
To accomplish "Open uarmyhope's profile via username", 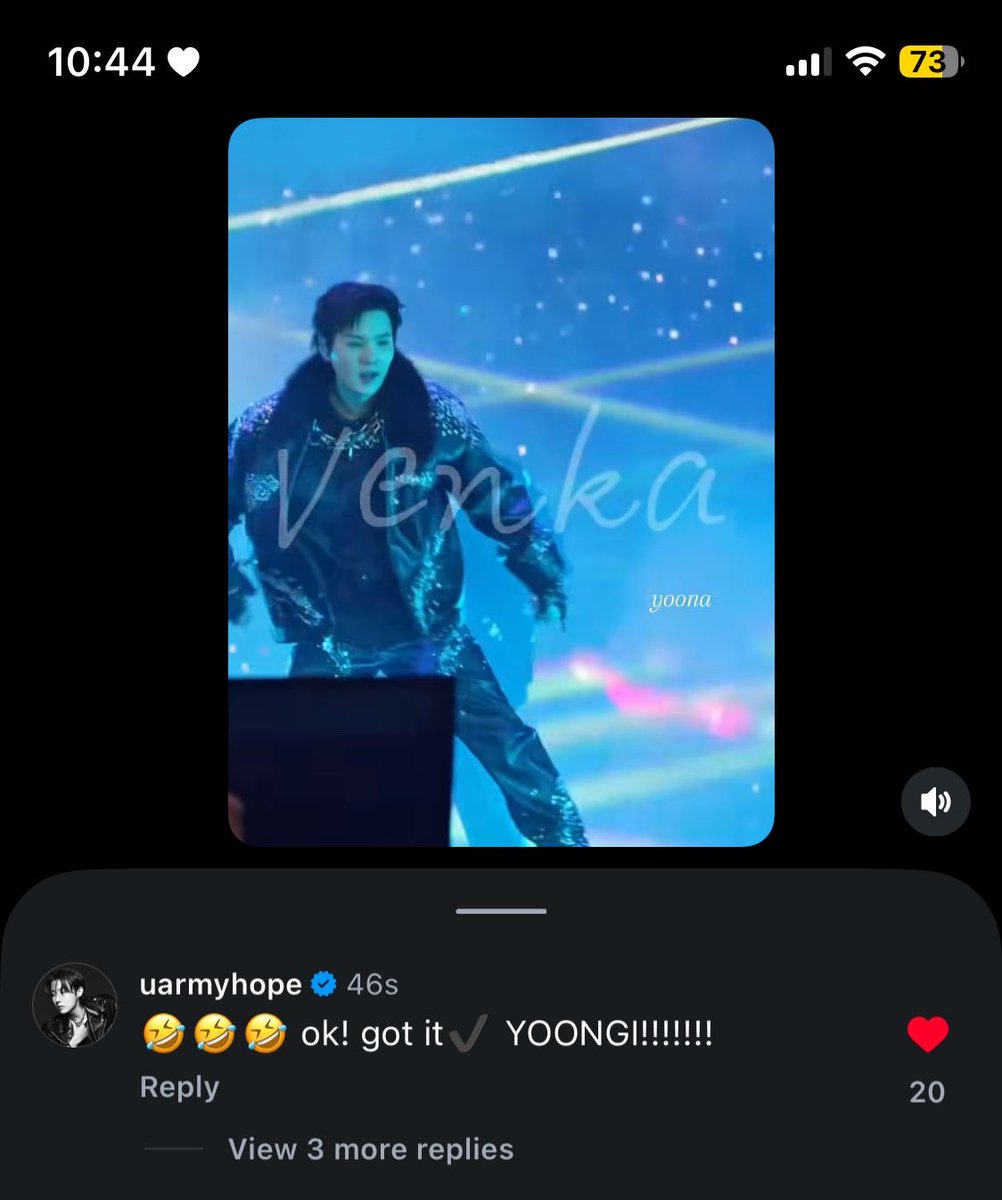I will tap(222, 984).
